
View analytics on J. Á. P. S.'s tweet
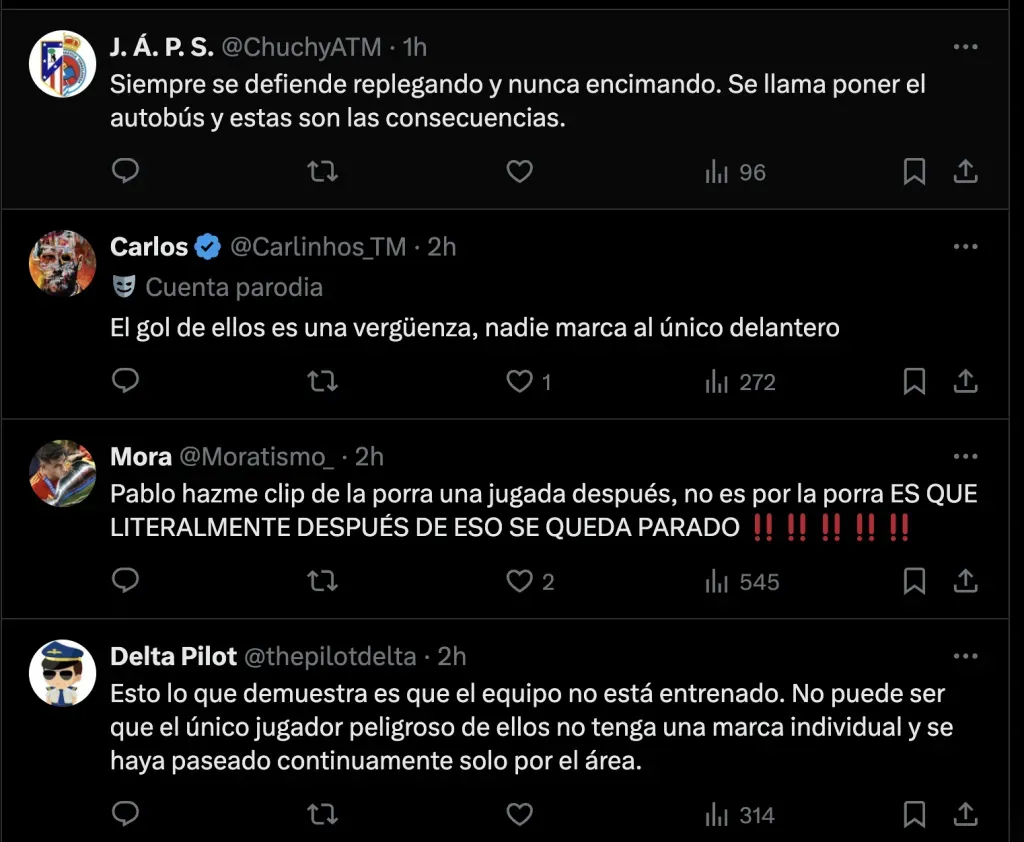click(x=735, y=172)
